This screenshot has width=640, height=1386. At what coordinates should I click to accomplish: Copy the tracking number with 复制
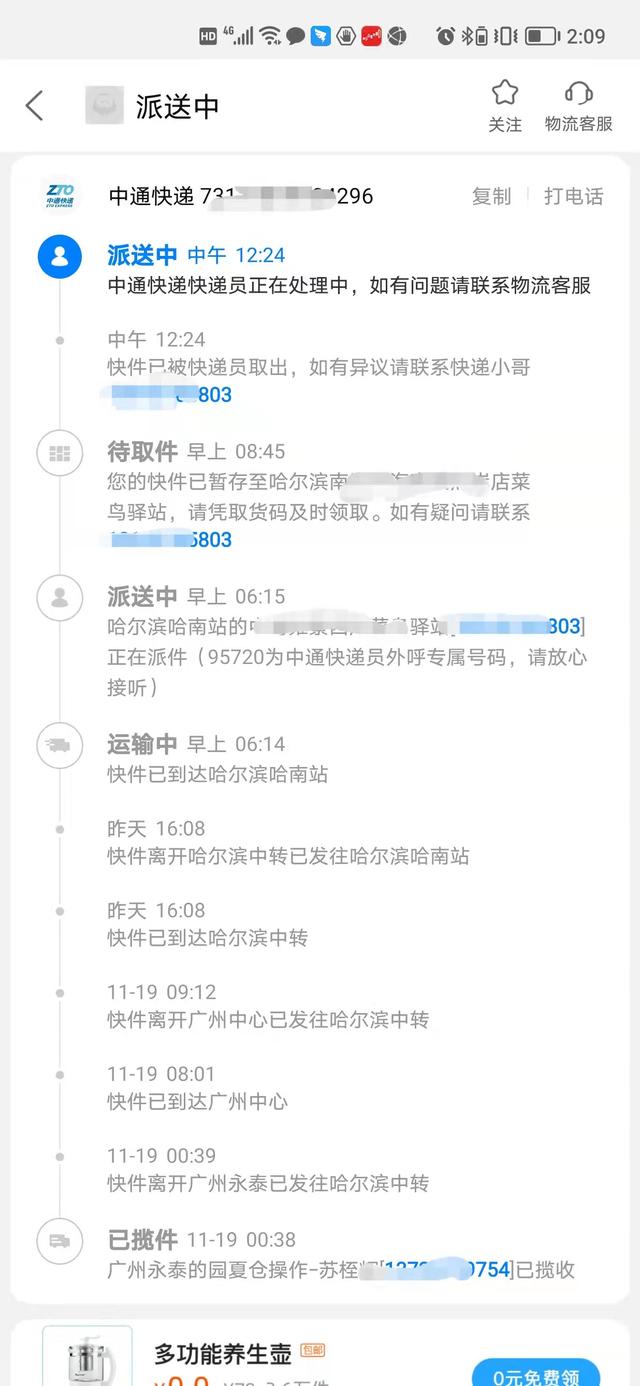[x=491, y=196]
